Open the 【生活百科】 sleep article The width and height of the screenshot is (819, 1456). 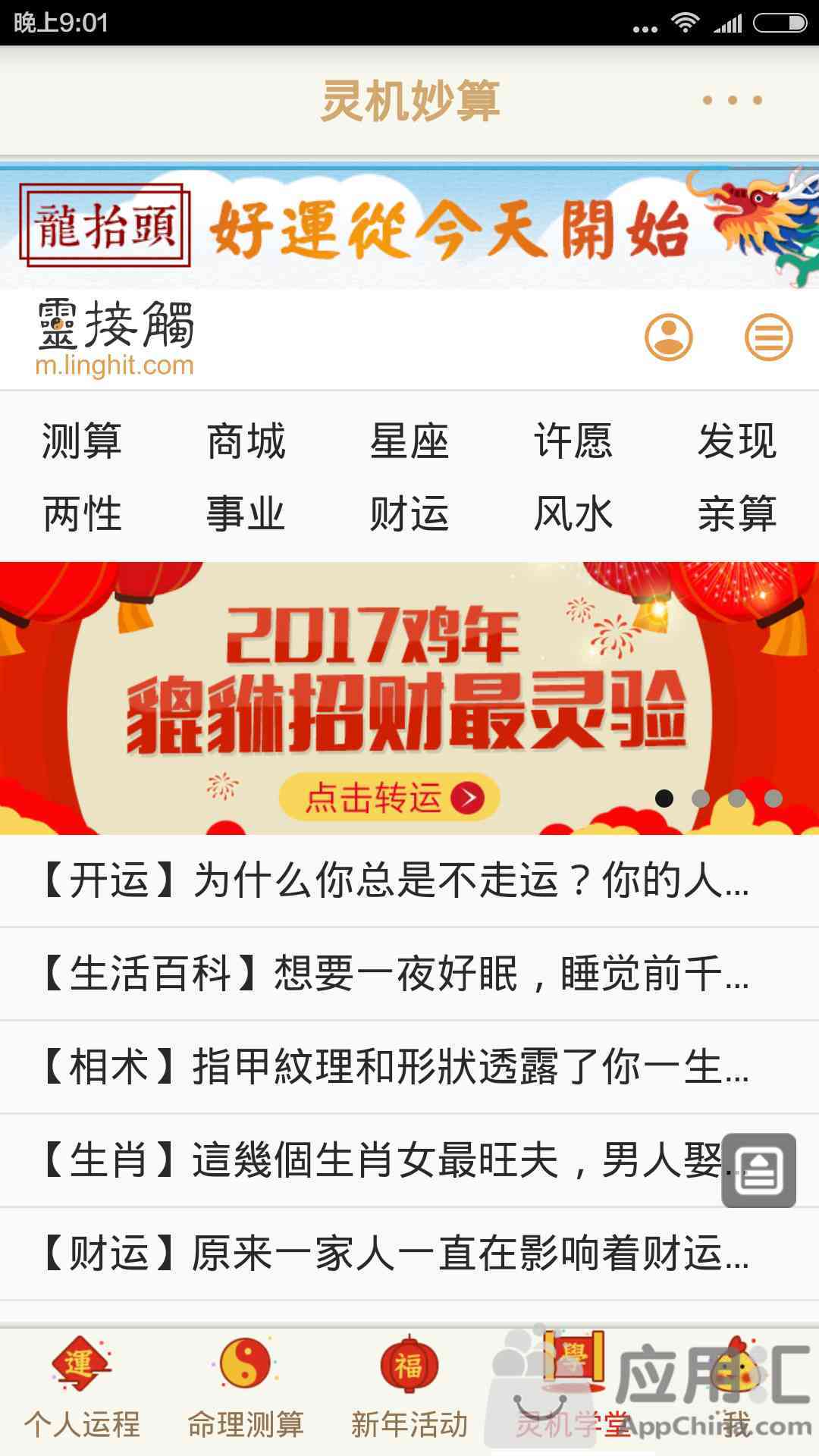tap(394, 974)
